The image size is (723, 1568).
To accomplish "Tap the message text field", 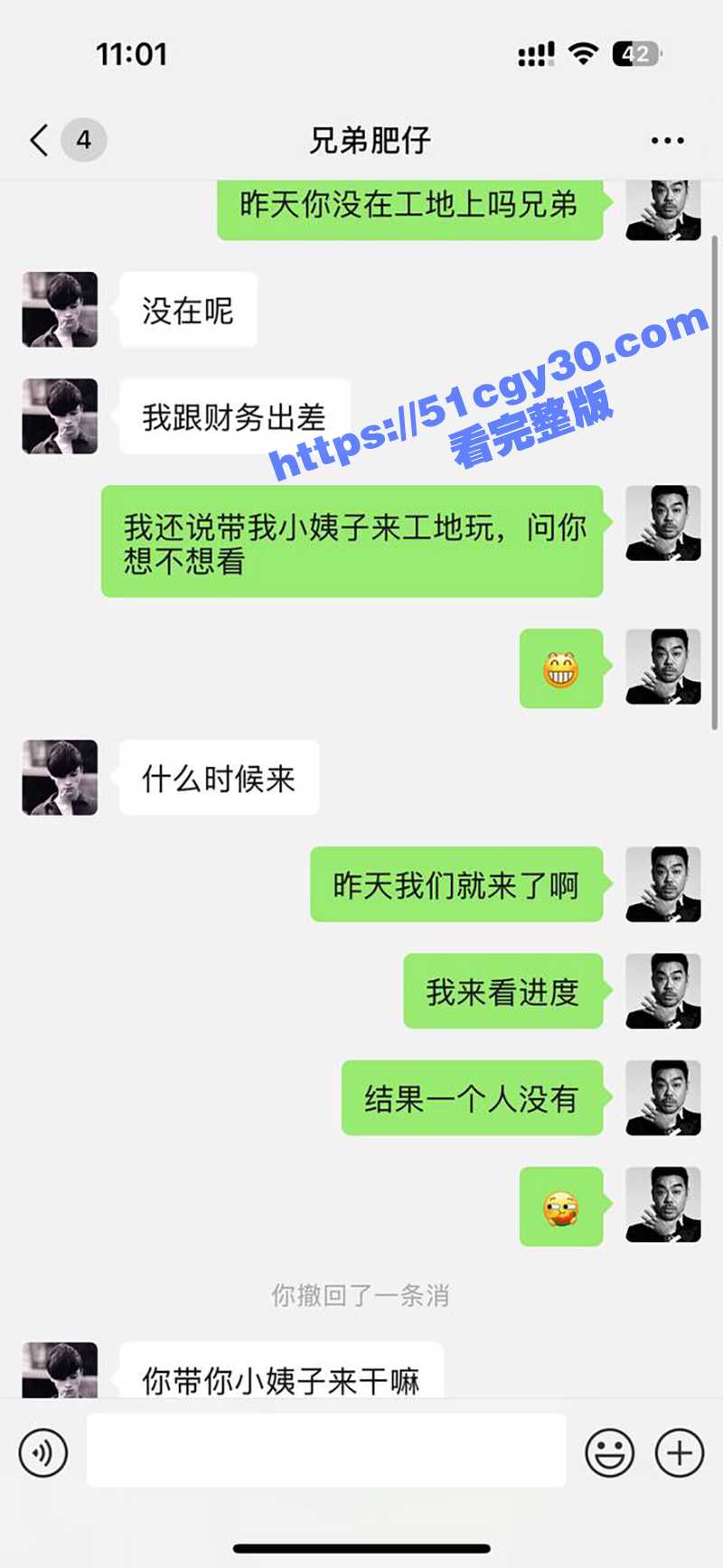I will [326, 1451].
